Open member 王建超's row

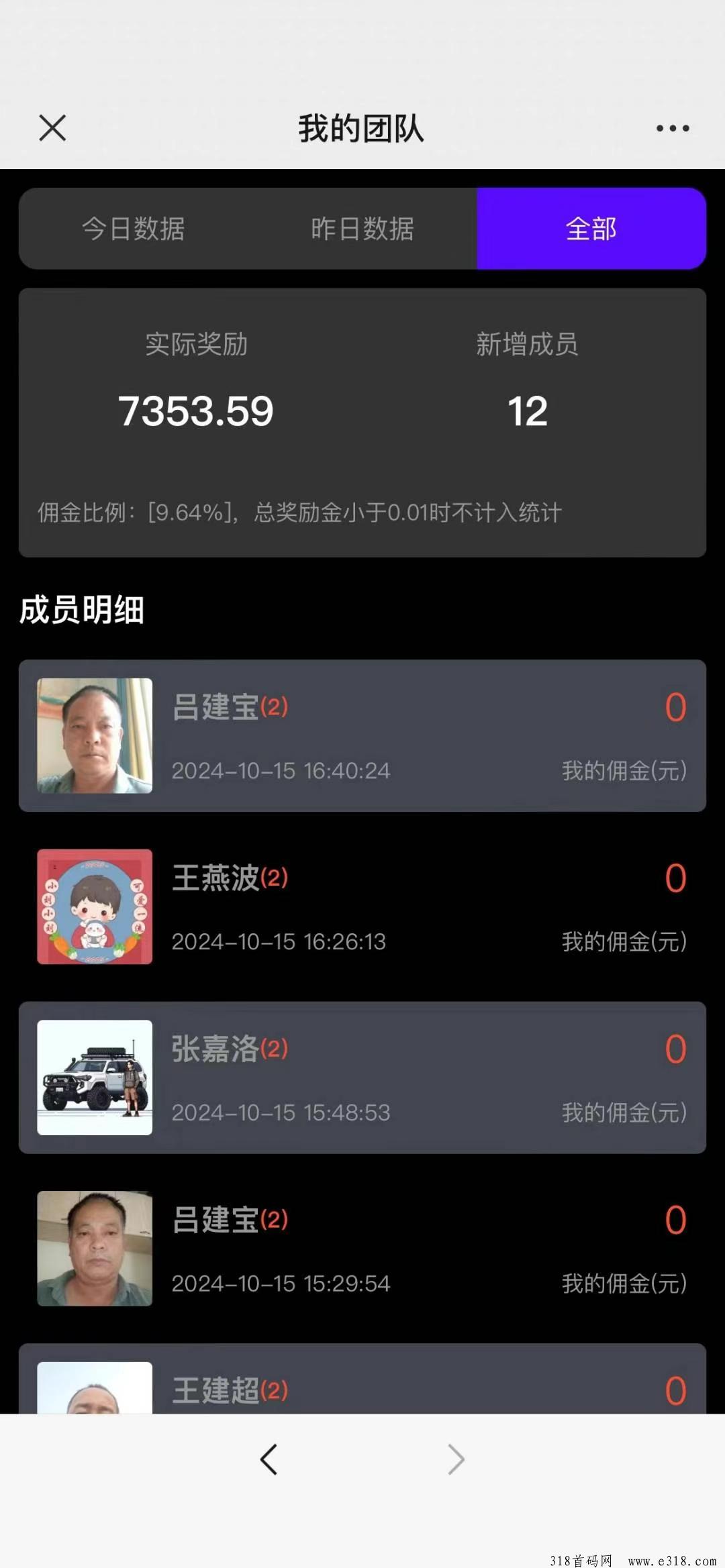[362, 1388]
